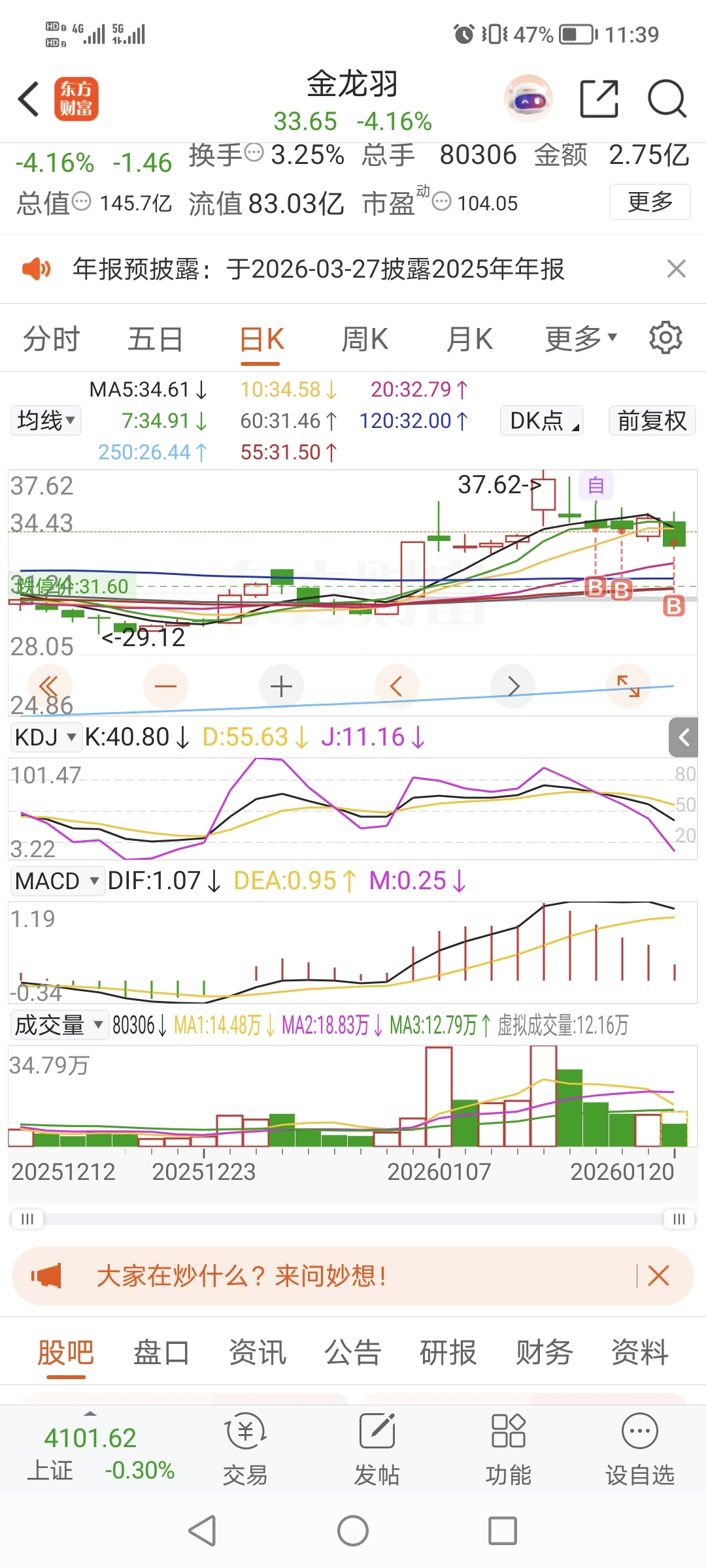Select the 月K chart tab
Screen dimensions: 706x1568
(x=469, y=340)
